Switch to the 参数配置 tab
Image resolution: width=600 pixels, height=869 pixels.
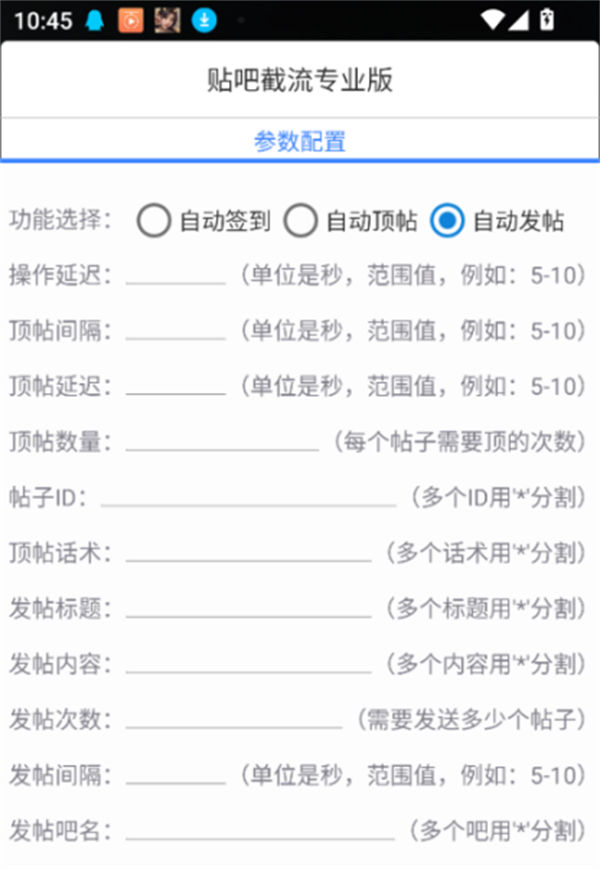(300, 142)
